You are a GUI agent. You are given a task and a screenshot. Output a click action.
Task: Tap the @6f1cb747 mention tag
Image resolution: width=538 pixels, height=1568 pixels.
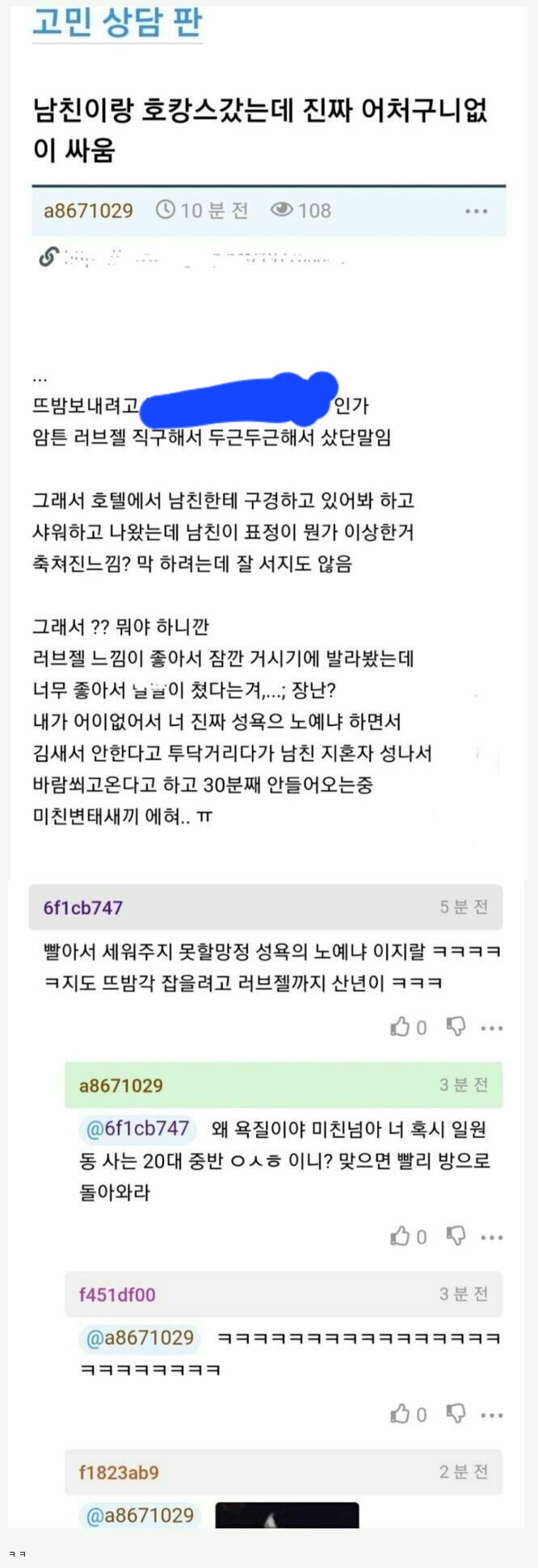tap(137, 1128)
